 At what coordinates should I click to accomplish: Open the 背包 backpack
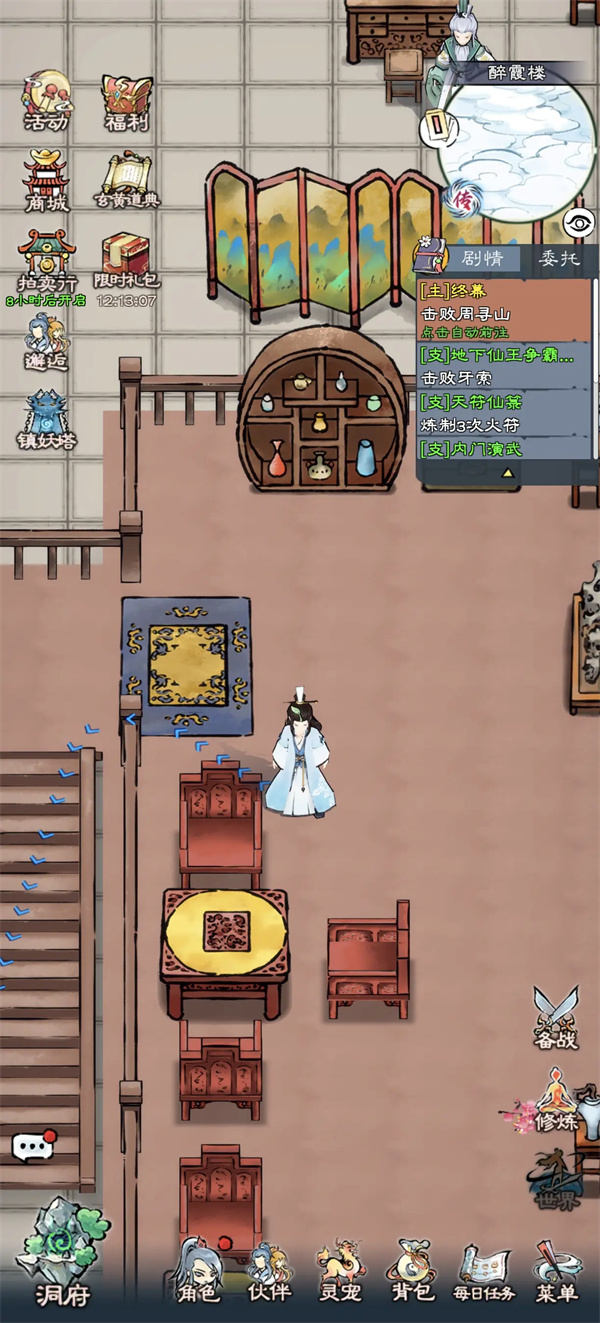[x=412, y=1271]
